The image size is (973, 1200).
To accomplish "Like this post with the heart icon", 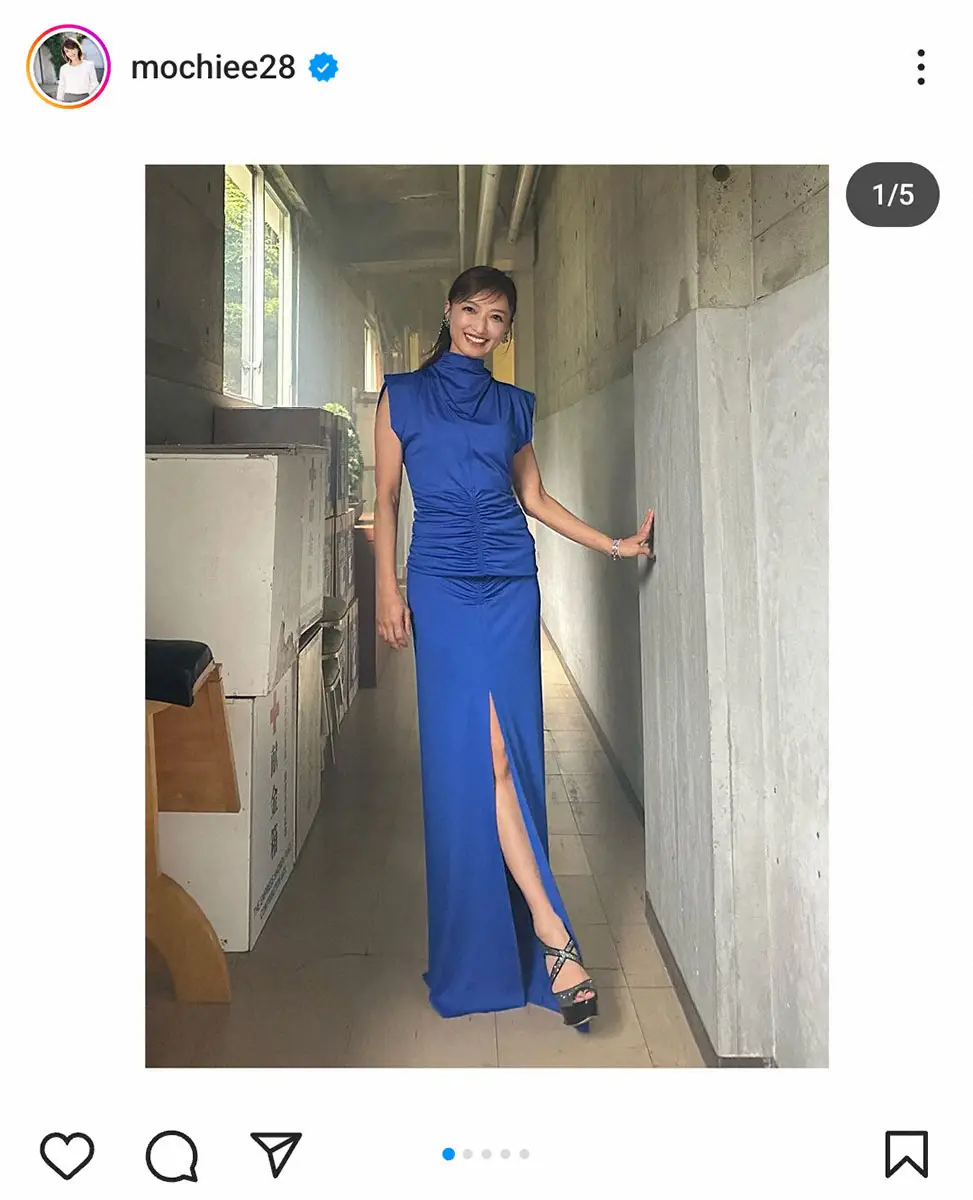I will 67,1155.
